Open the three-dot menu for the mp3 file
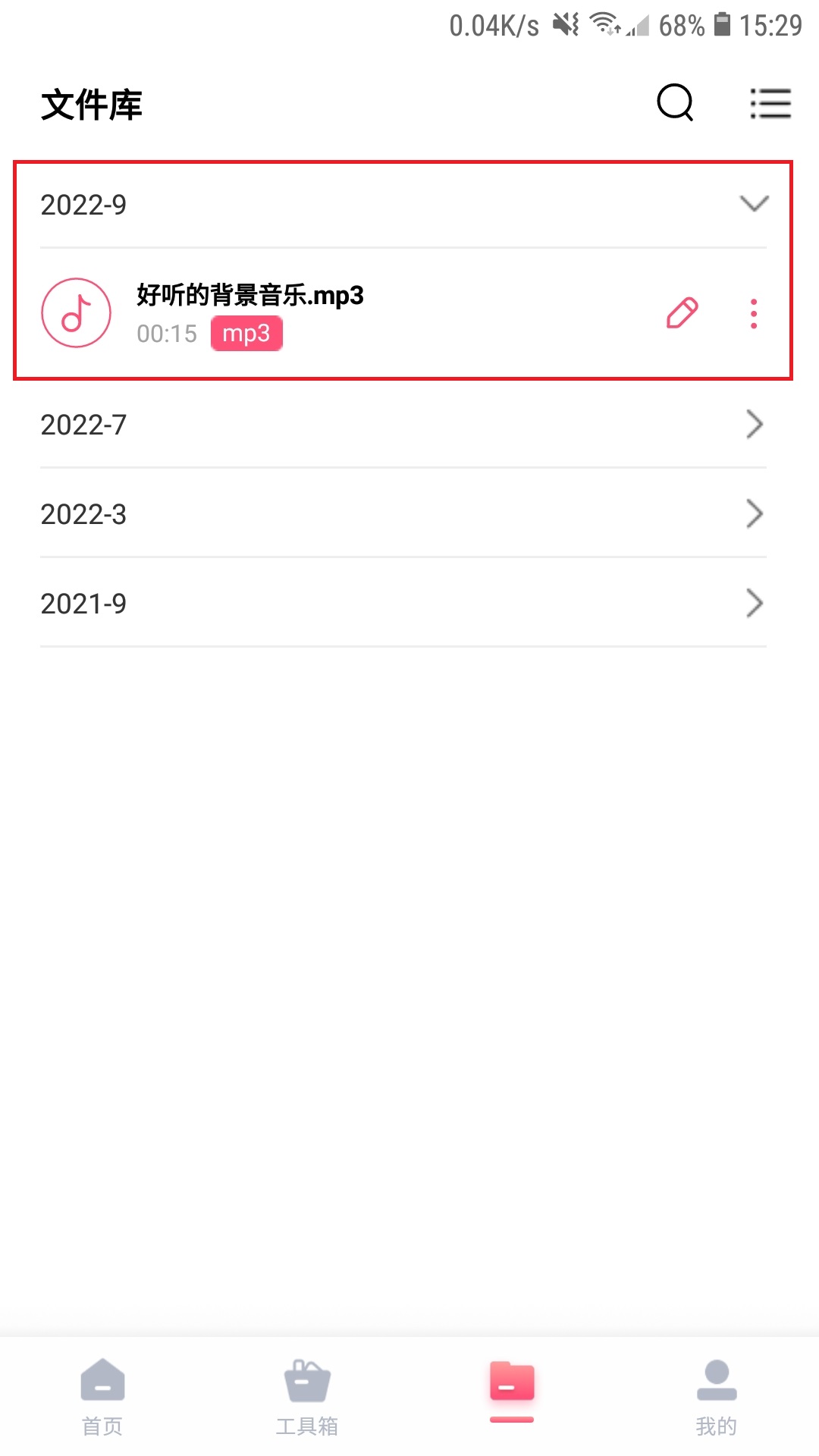Viewport: 819px width, 1456px height. [x=753, y=313]
